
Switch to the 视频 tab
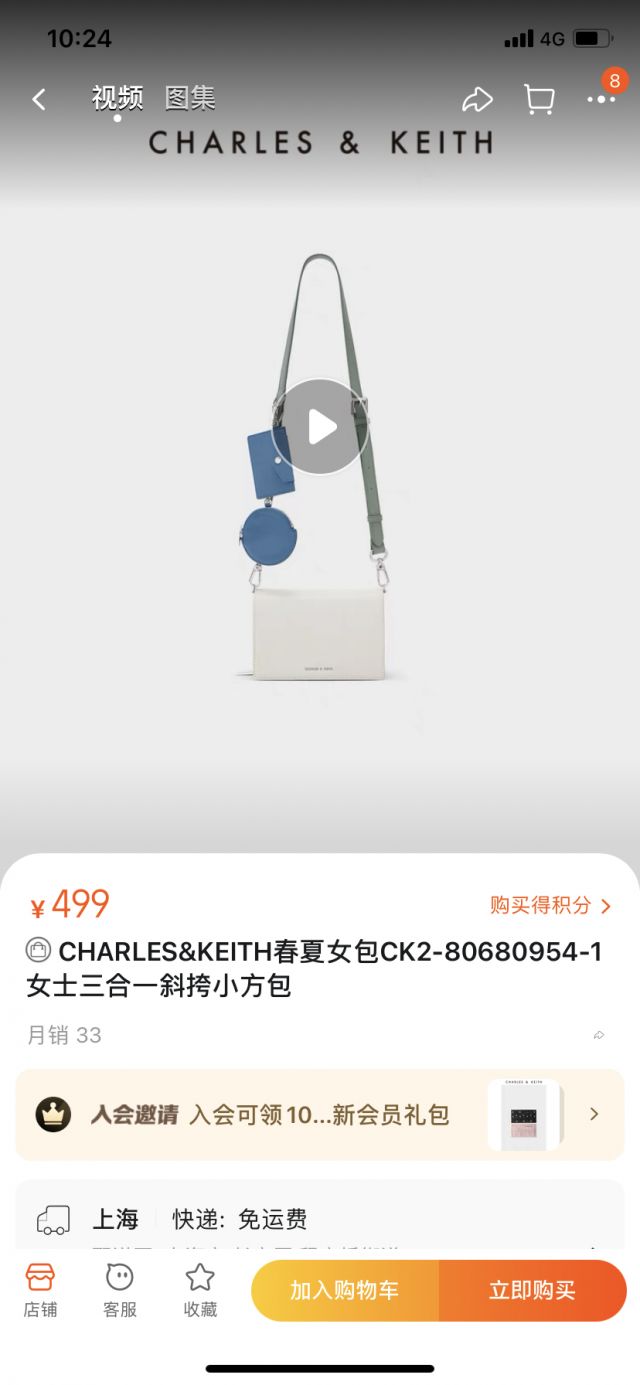click(x=117, y=98)
